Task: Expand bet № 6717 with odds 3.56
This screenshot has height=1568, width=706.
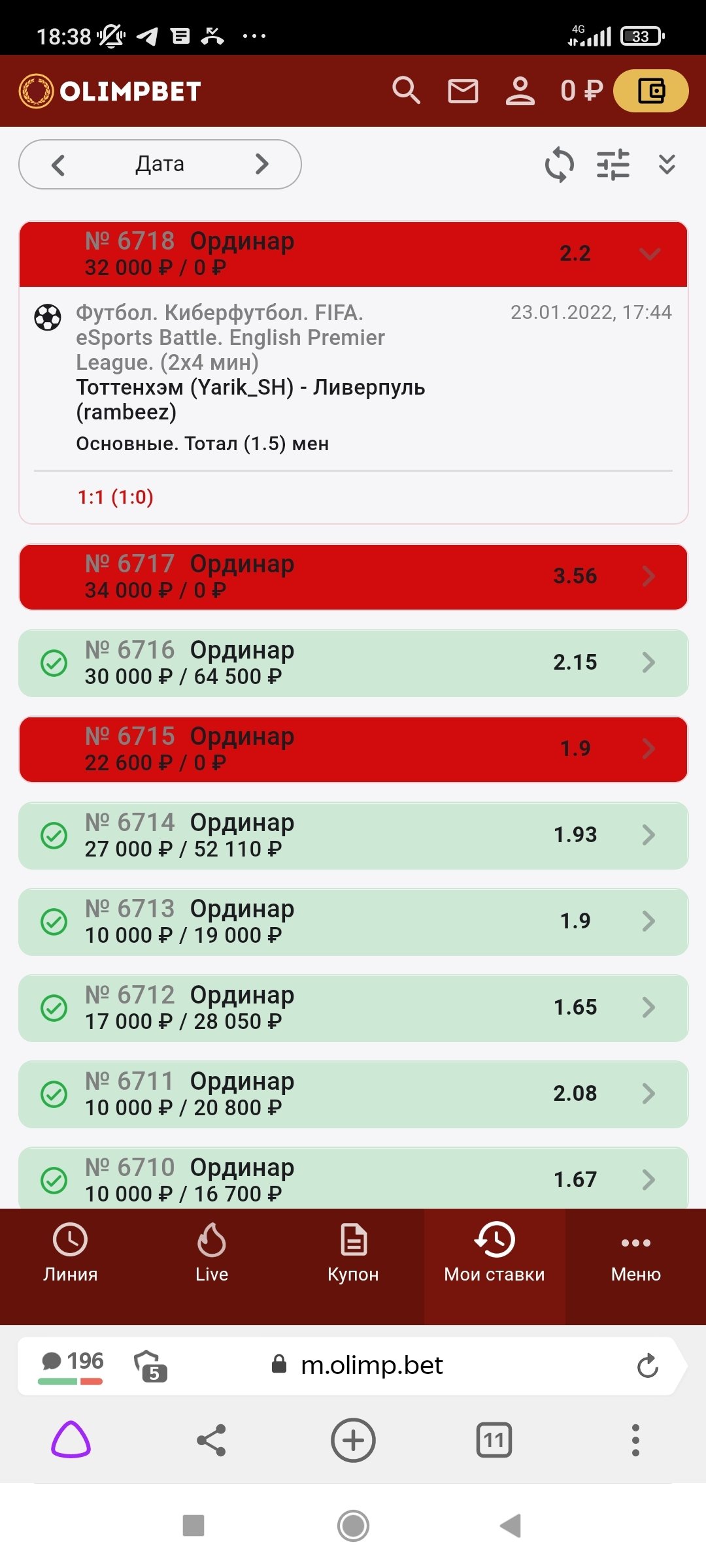Action: (648, 576)
